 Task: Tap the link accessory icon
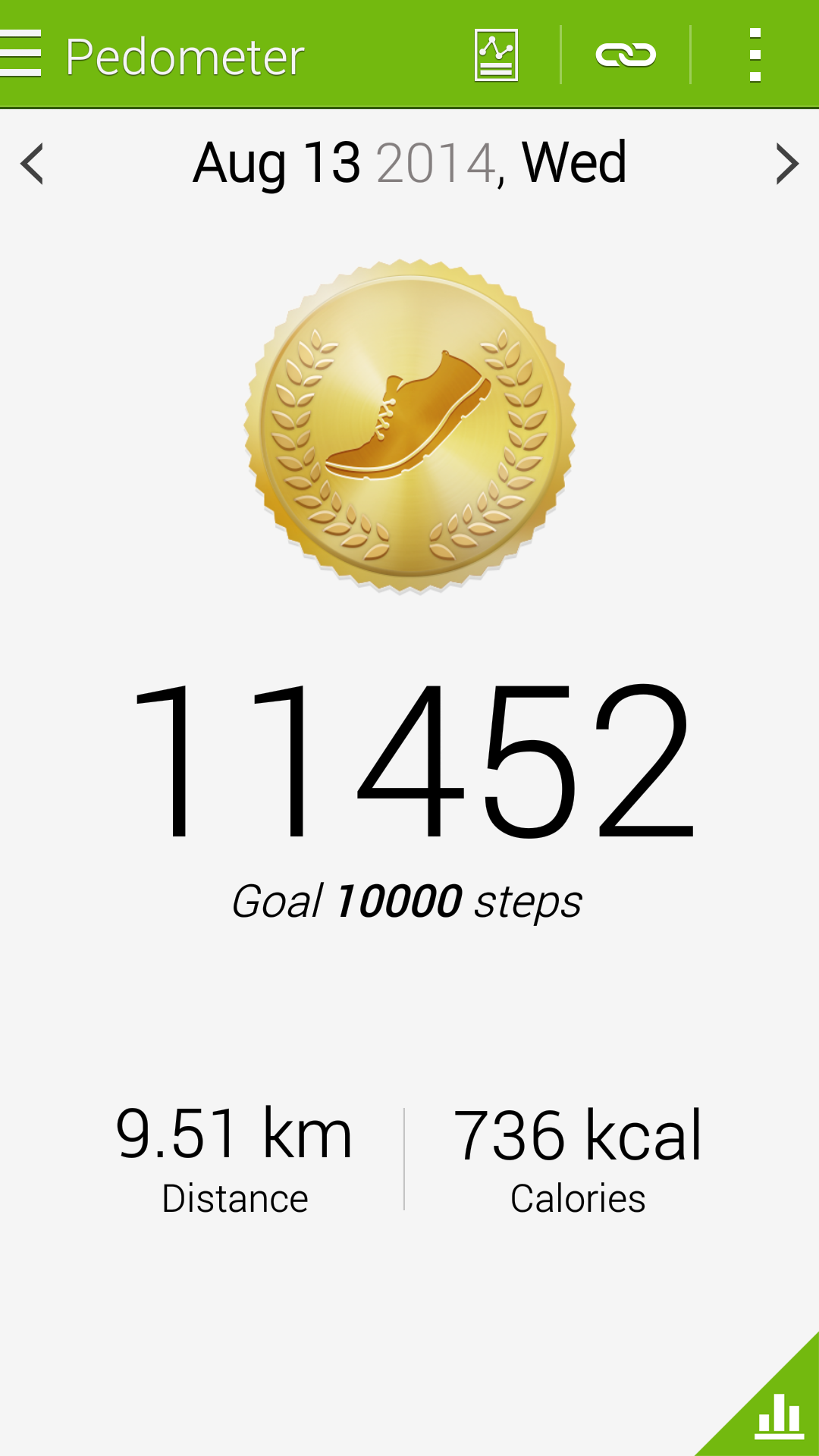coord(626,55)
